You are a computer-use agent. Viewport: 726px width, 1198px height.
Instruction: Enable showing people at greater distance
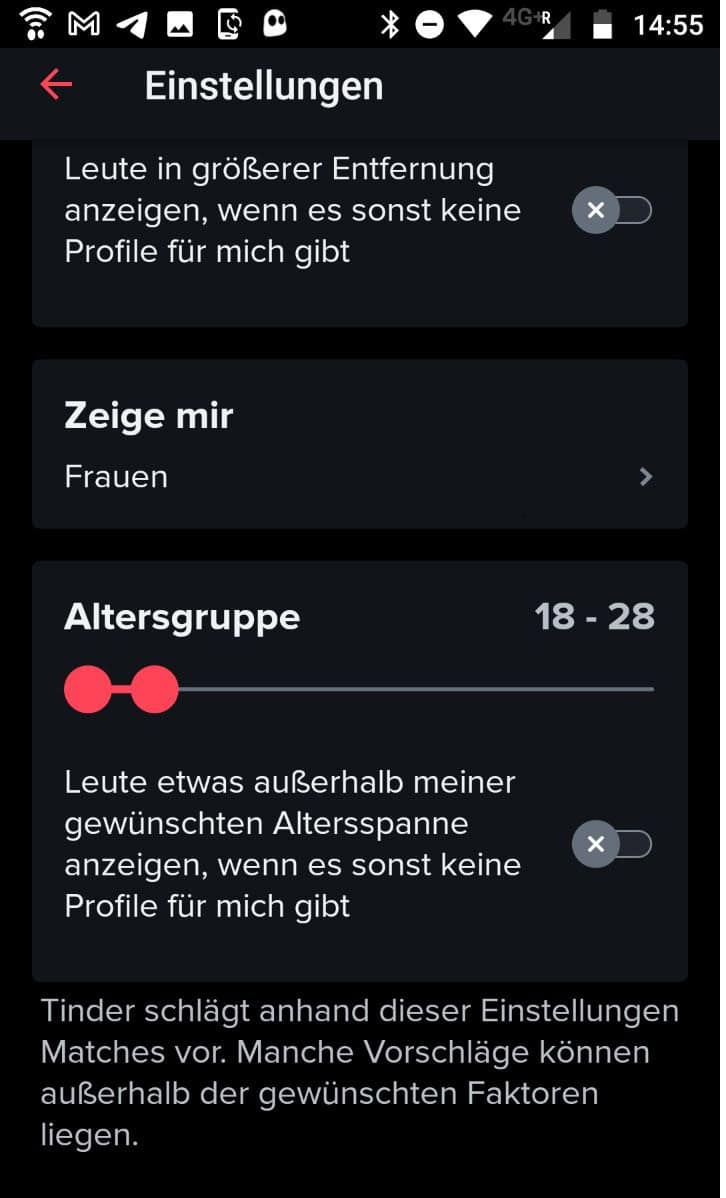612,211
